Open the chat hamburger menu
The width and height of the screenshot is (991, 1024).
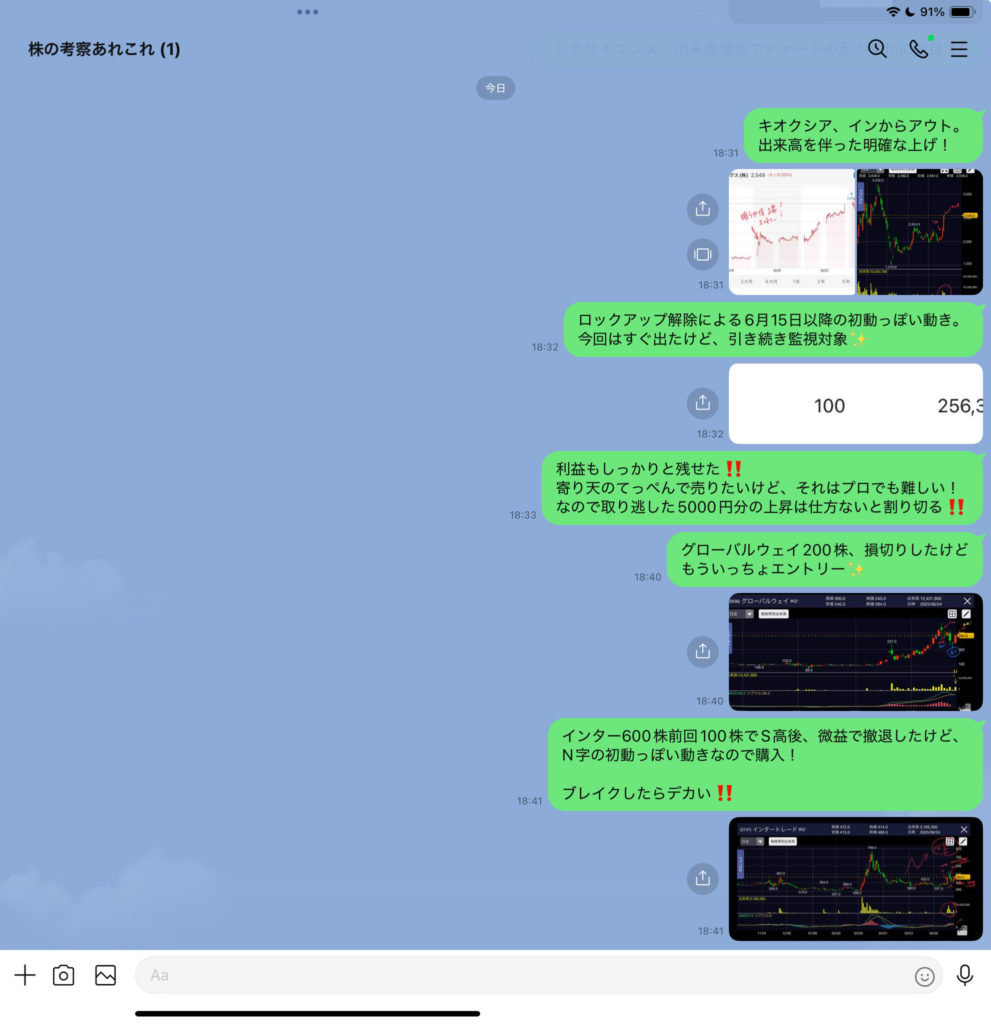point(959,49)
